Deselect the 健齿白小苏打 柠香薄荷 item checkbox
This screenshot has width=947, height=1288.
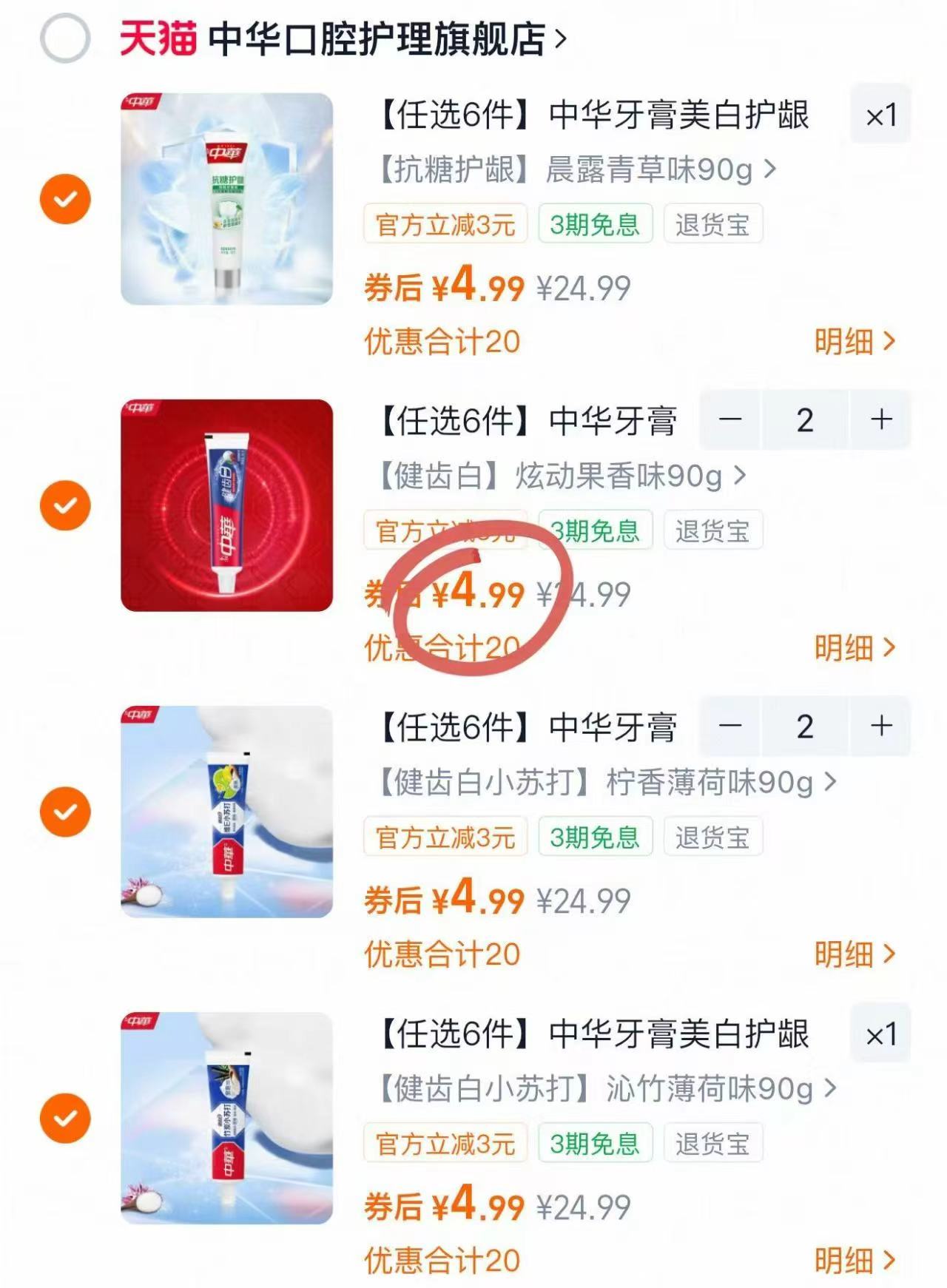pos(65,811)
